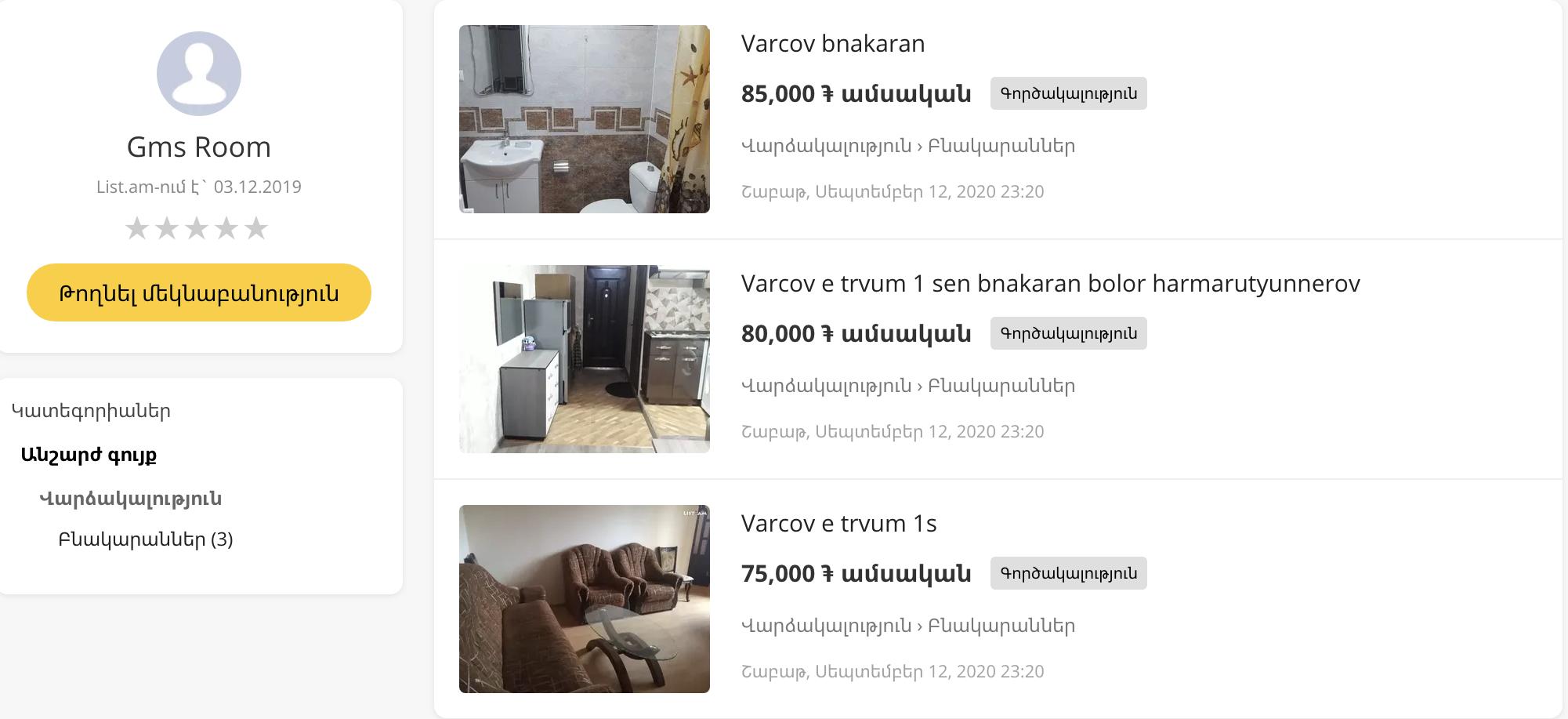Select the Վարձակալություն subcategory in the sidebar
The height and width of the screenshot is (719, 1568).
tap(130, 499)
